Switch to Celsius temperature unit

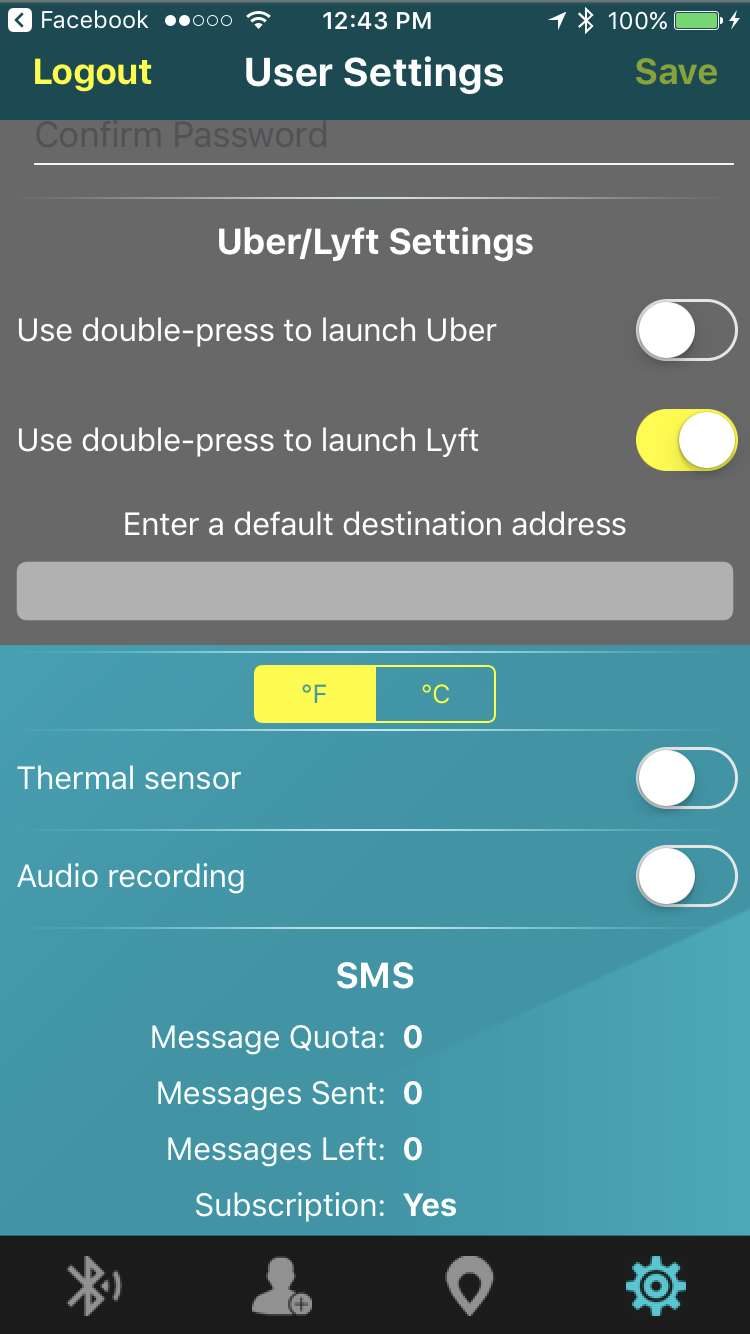tap(435, 694)
